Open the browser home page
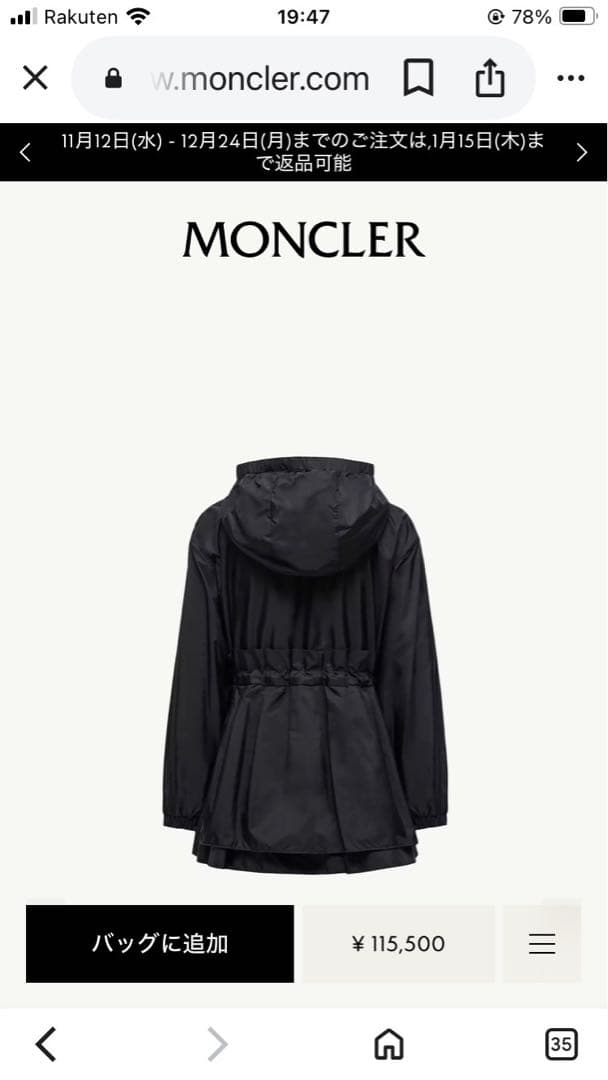The width and height of the screenshot is (608, 1080). pyautogui.click(x=388, y=1044)
